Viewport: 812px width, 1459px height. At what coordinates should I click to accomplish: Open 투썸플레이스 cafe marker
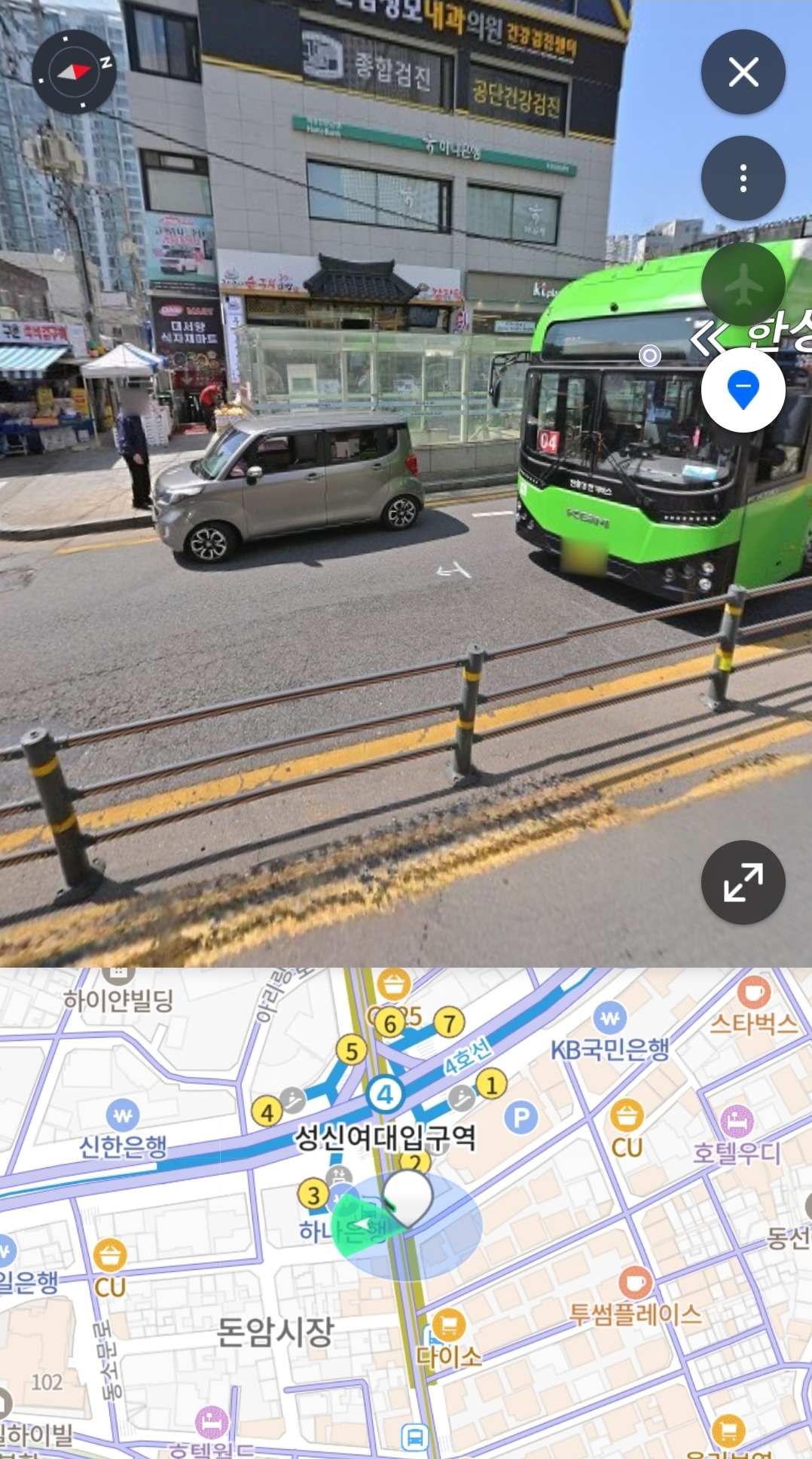635,1283
